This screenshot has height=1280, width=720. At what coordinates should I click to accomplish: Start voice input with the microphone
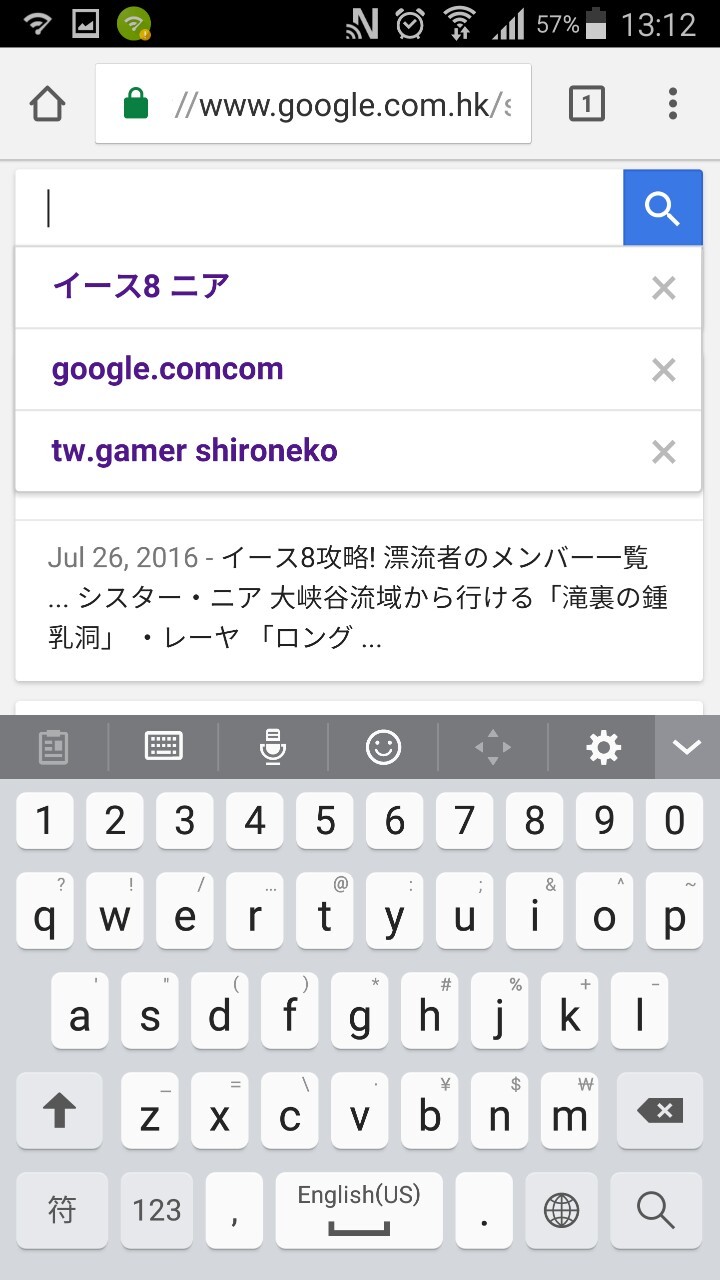point(272,747)
